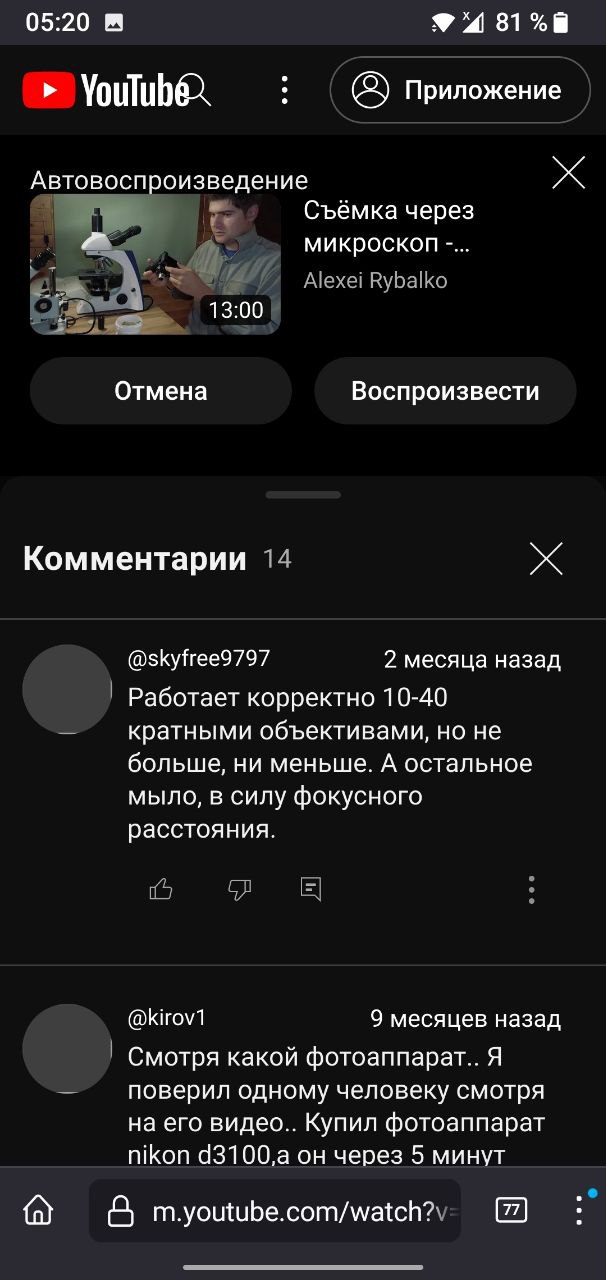The width and height of the screenshot is (606, 1280).
Task: Tap the YouTube logo to go home
Action: pyautogui.click(x=105, y=91)
